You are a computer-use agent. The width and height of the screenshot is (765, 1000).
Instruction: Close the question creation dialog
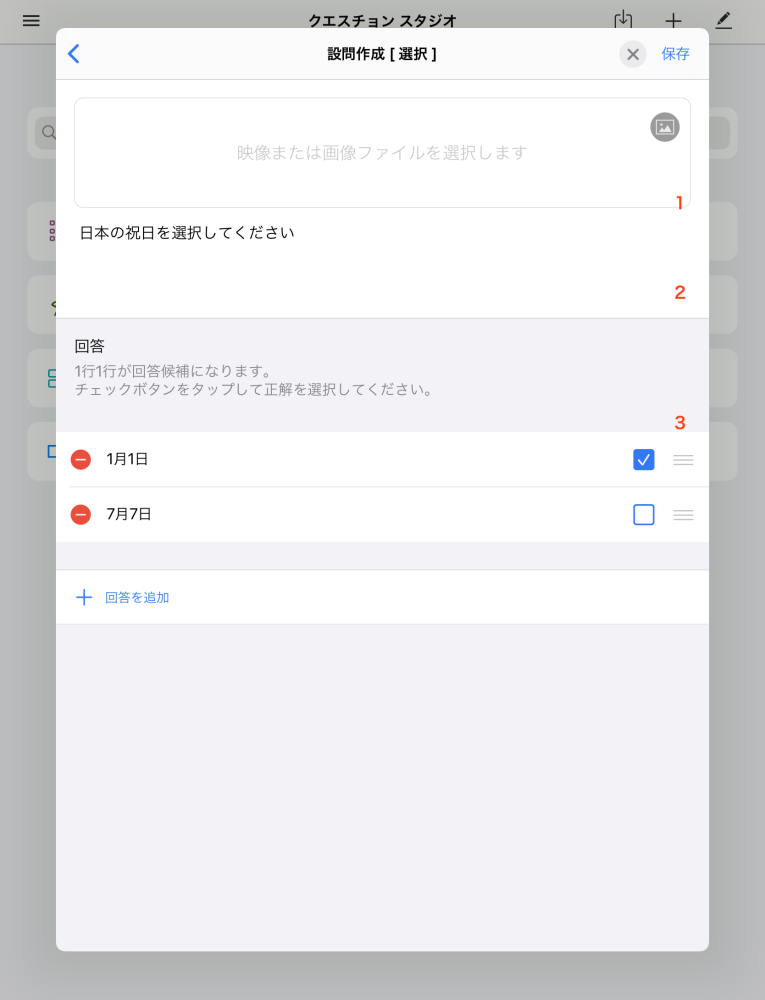tap(632, 54)
